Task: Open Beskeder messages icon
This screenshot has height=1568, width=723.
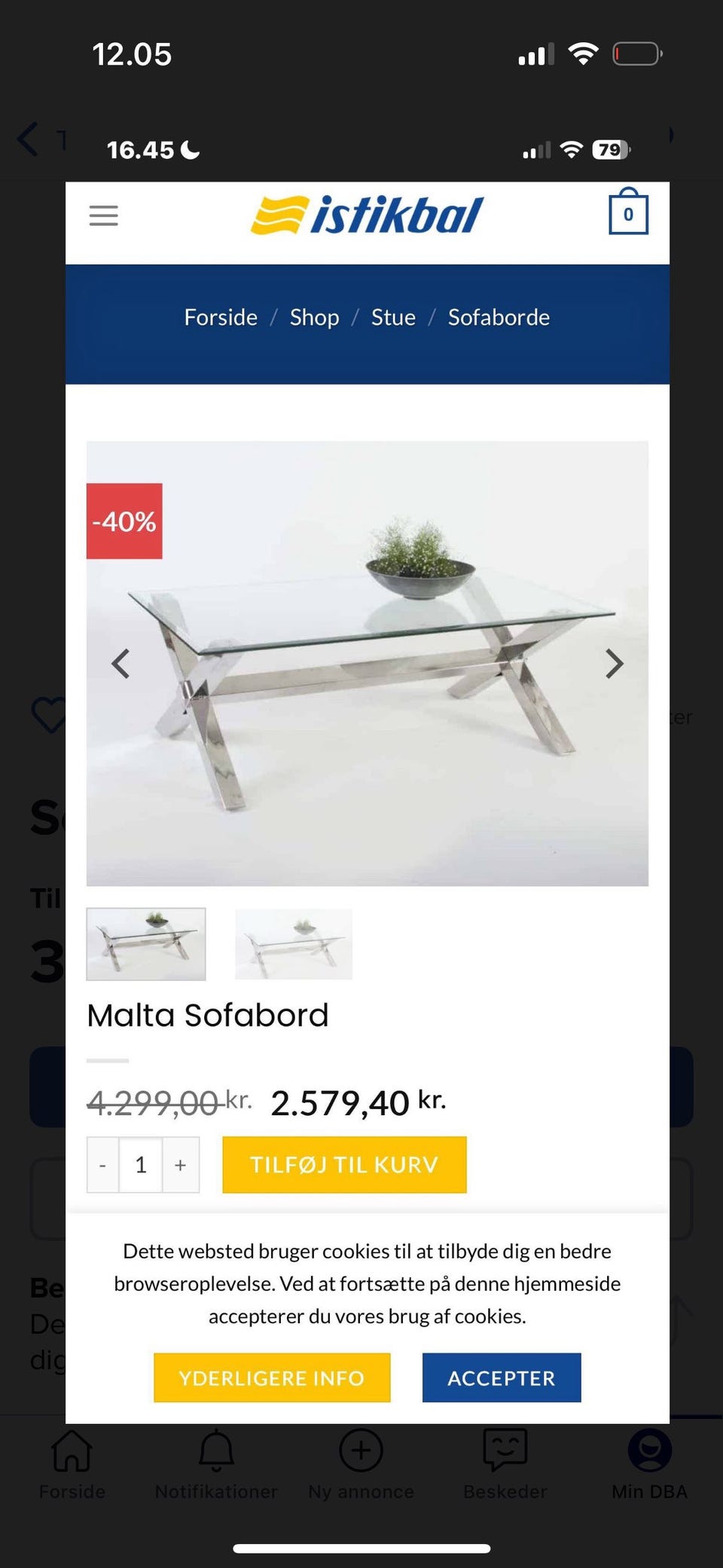Action: (505, 1450)
